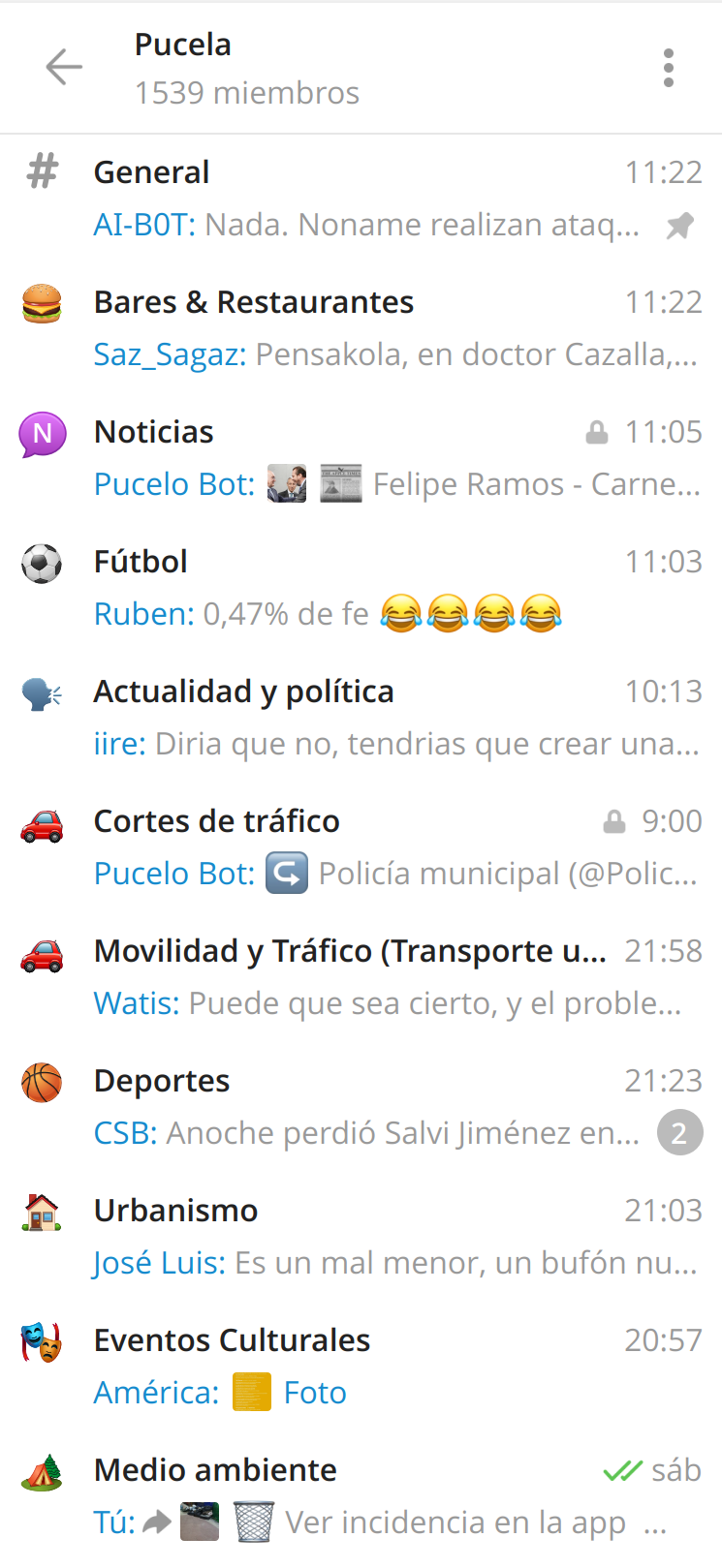Open the Medio ambiente topic
The height and width of the screenshot is (1568, 722).
[x=361, y=1497]
